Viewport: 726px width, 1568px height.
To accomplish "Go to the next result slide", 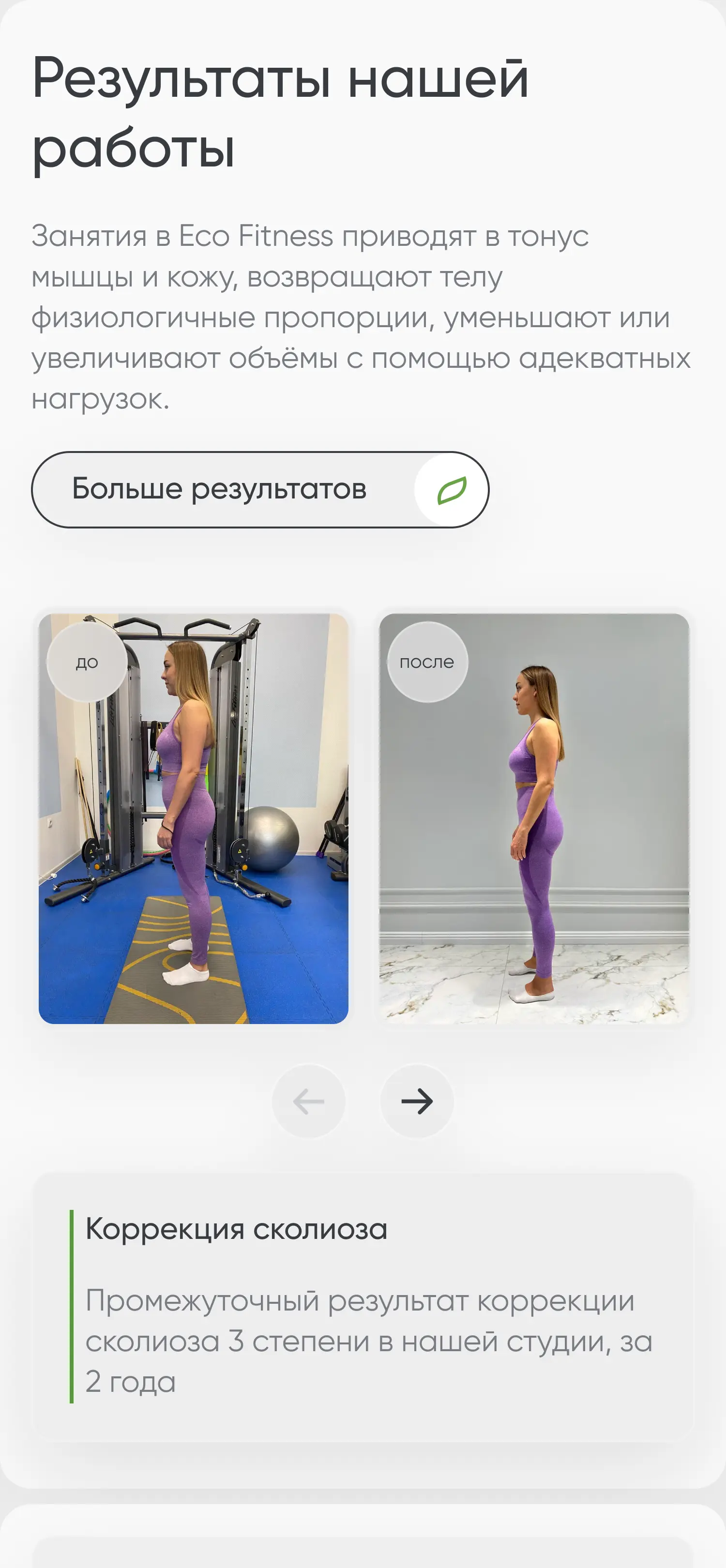I will click(417, 1101).
